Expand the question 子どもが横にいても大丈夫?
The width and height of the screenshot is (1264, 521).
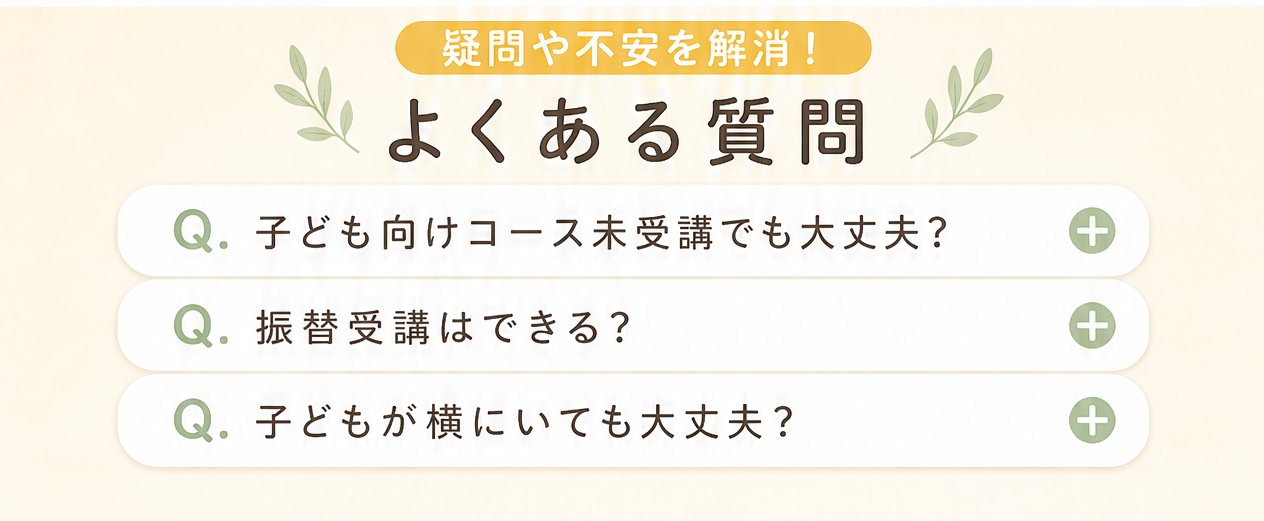[1091, 421]
